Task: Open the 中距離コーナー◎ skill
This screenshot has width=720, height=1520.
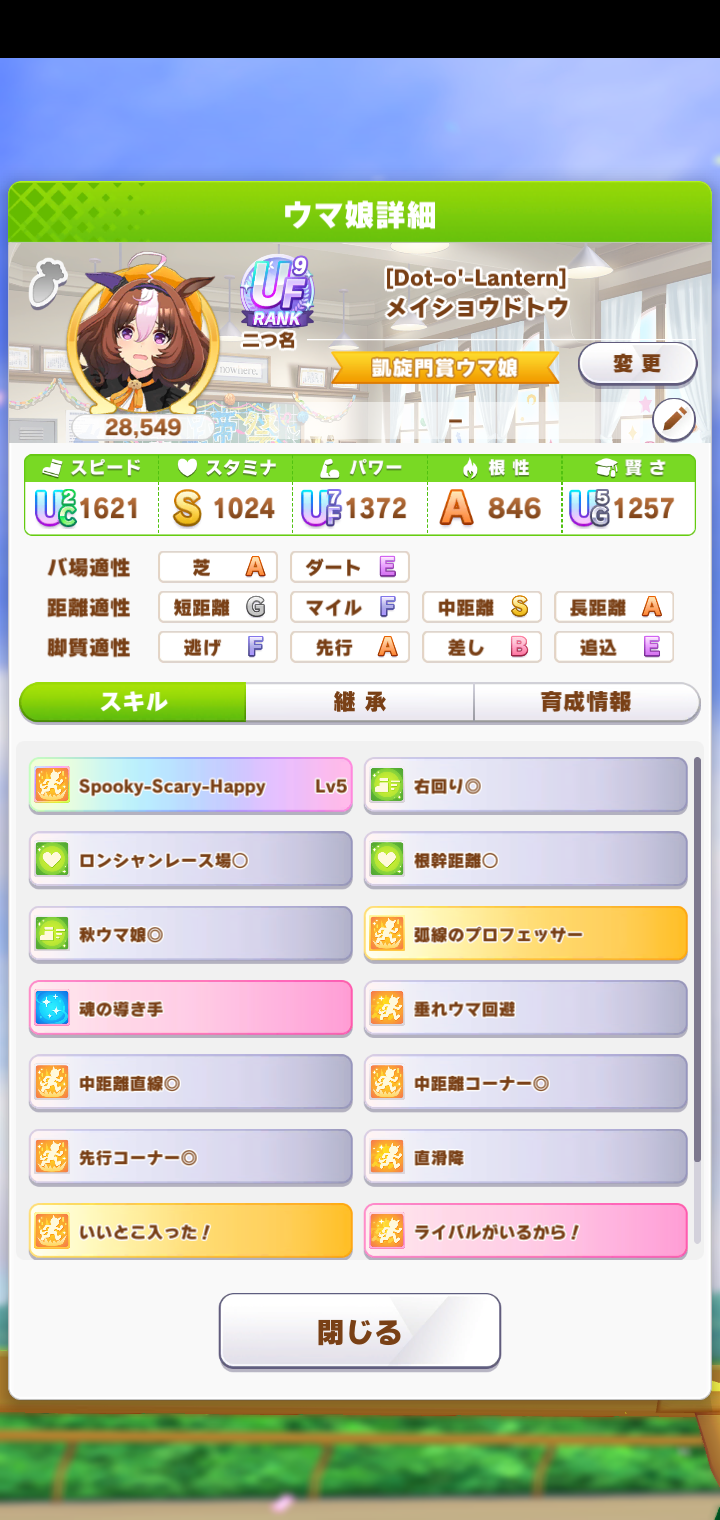Action: click(525, 1083)
